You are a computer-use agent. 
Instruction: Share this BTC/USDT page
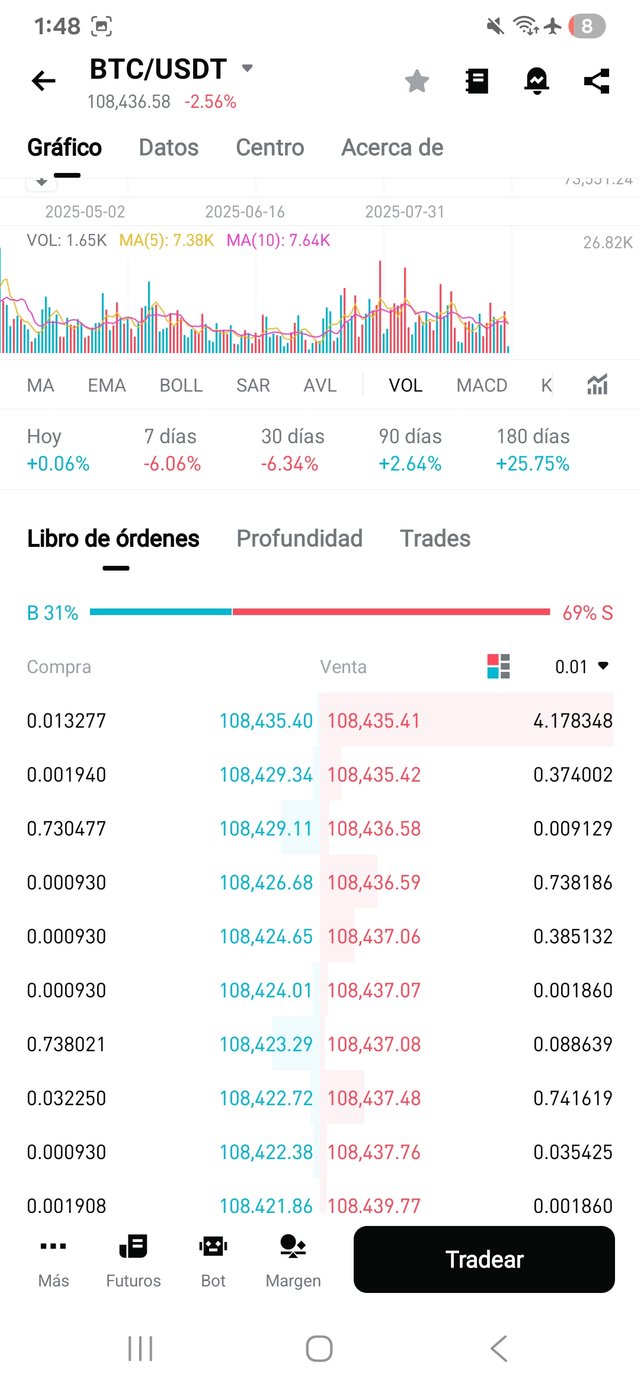[597, 82]
